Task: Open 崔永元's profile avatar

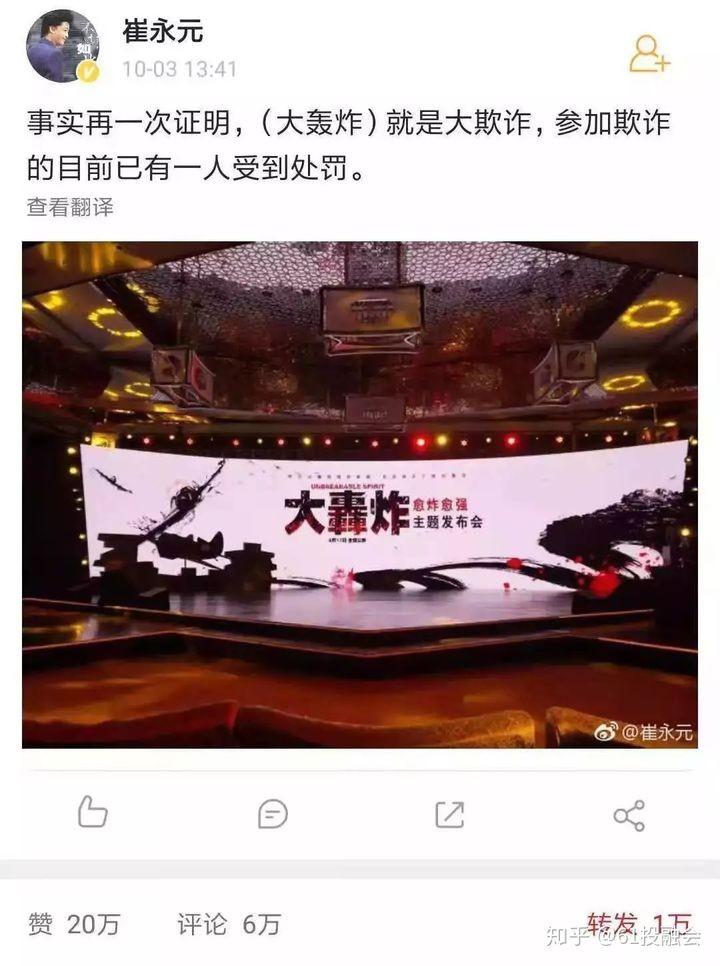Action: pos(63,46)
